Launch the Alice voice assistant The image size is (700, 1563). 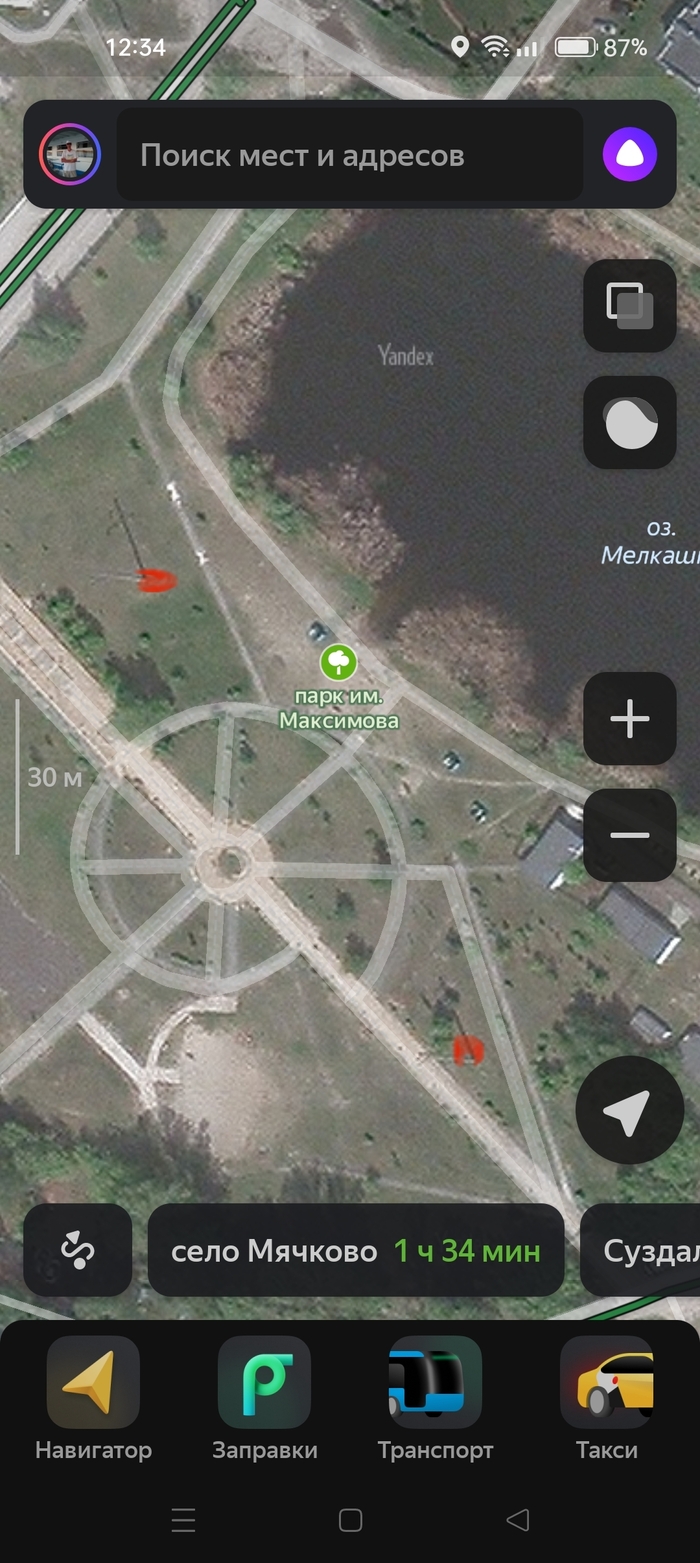click(x=630, y=156)
